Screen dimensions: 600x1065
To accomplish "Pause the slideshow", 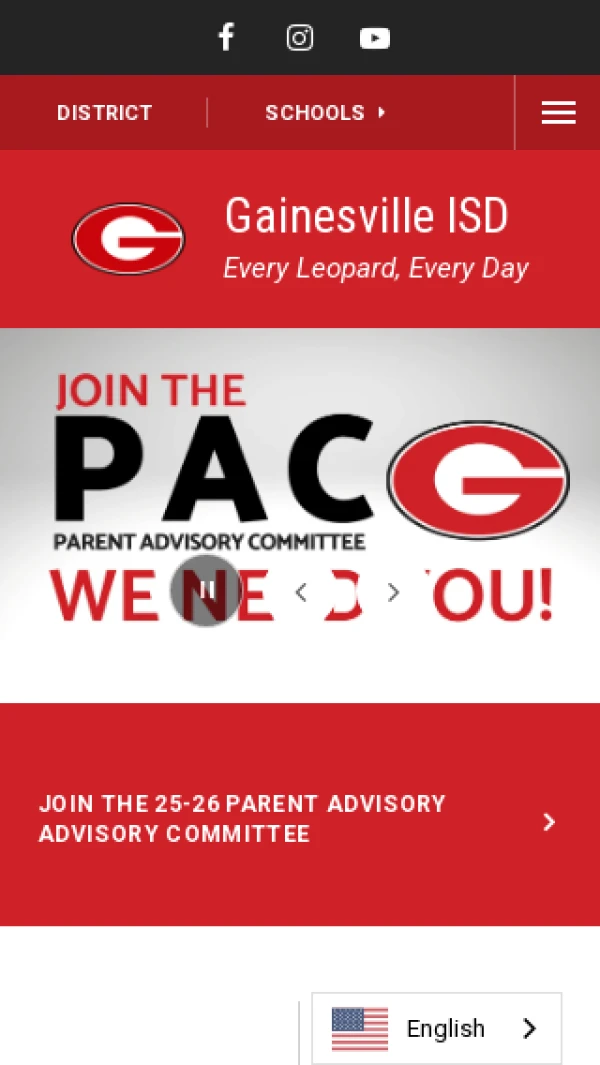I will click(x=206, y=591).
